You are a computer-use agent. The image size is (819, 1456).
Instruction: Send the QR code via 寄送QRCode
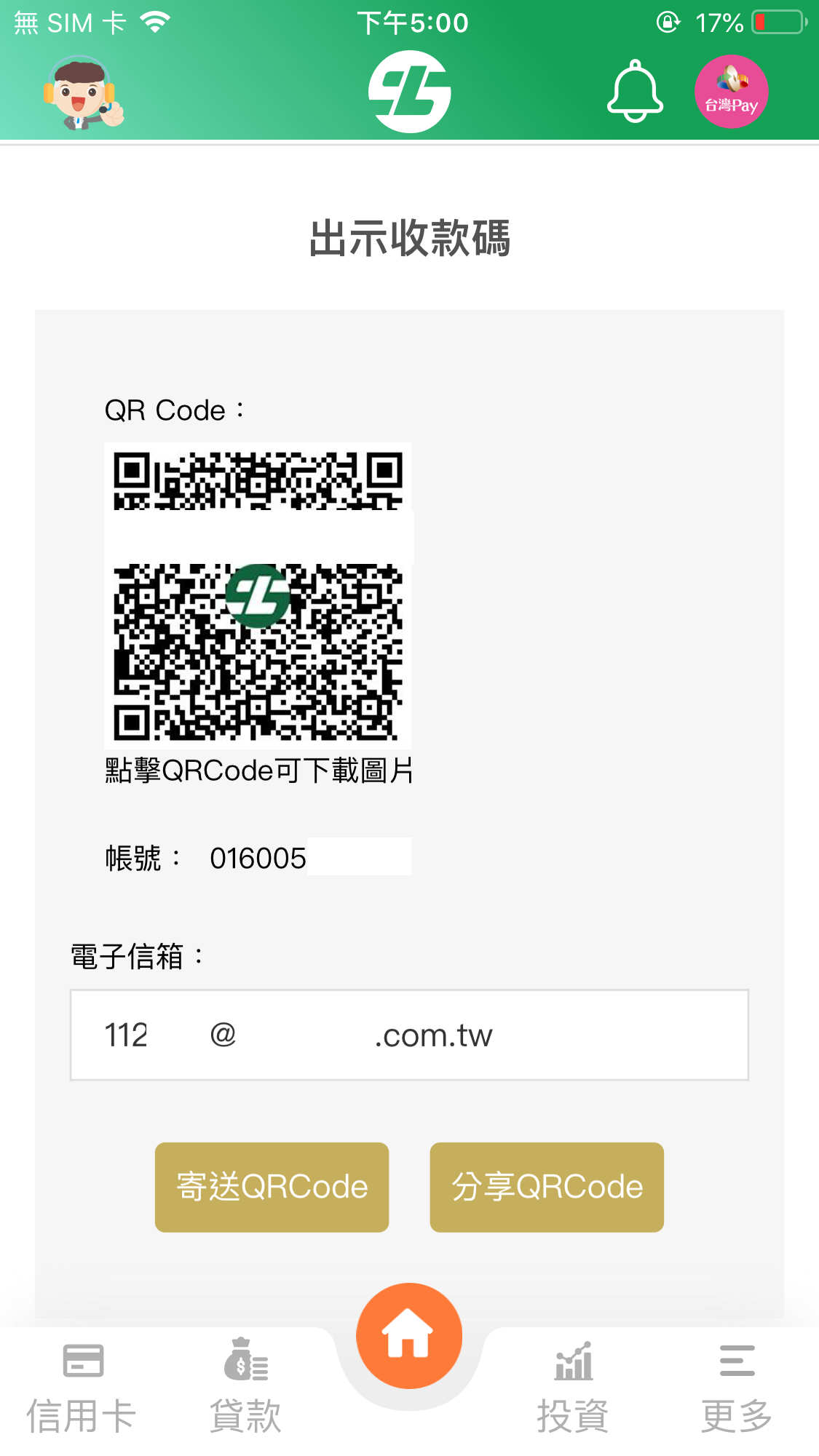(272, 1187)
